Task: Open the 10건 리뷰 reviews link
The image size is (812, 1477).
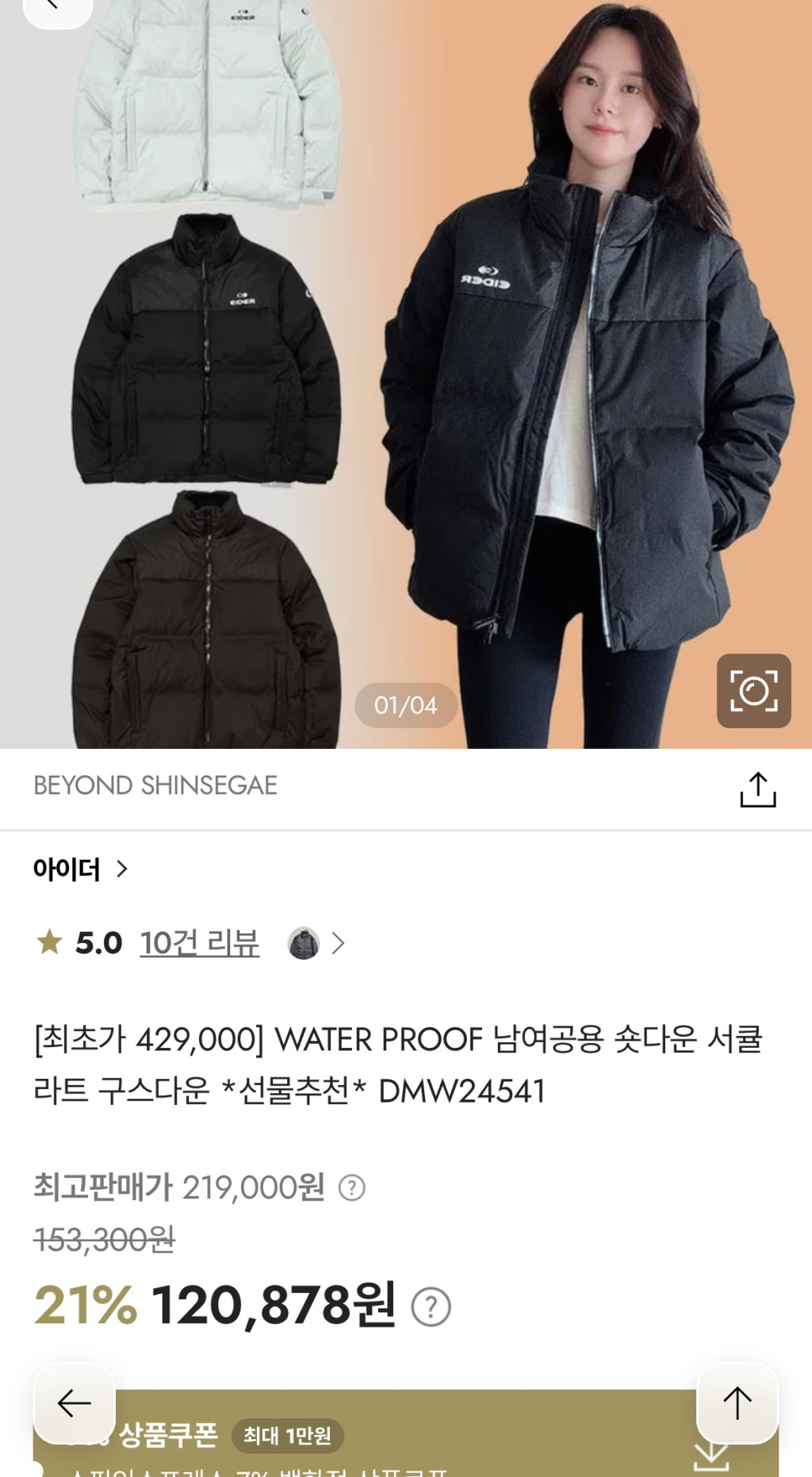Action: [199, 943]
